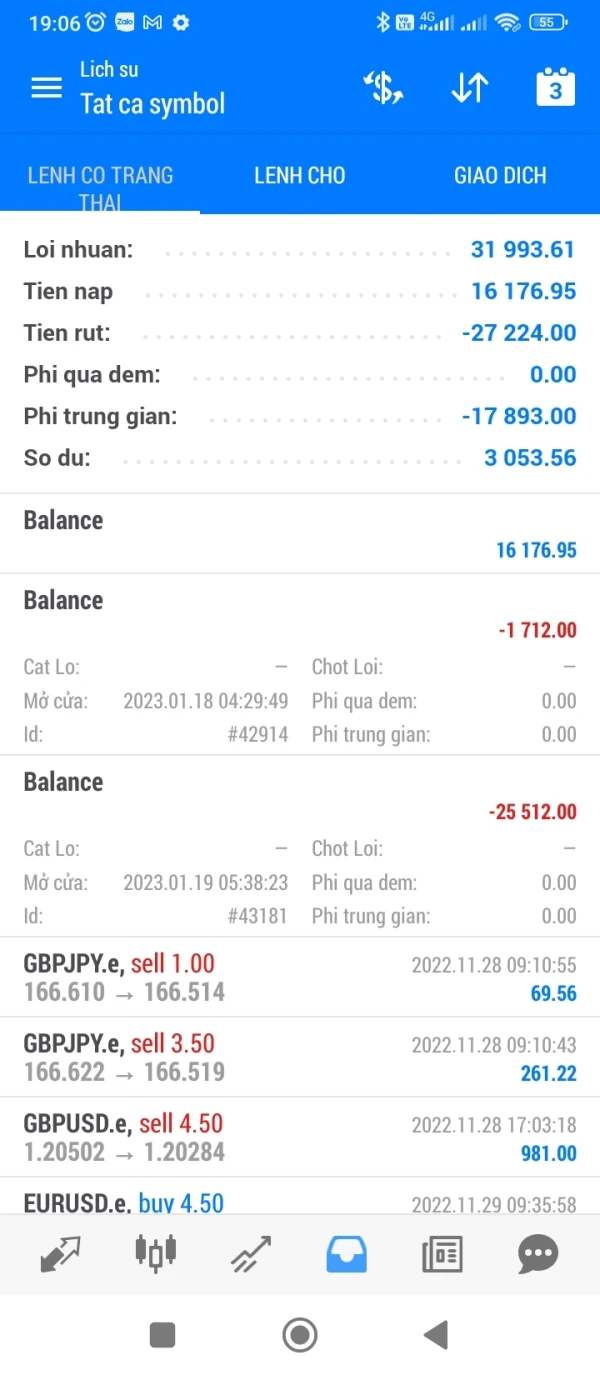The image size is (600, 1375).
Task: Open the chat messages tab
Action: tap(538, 1253)
